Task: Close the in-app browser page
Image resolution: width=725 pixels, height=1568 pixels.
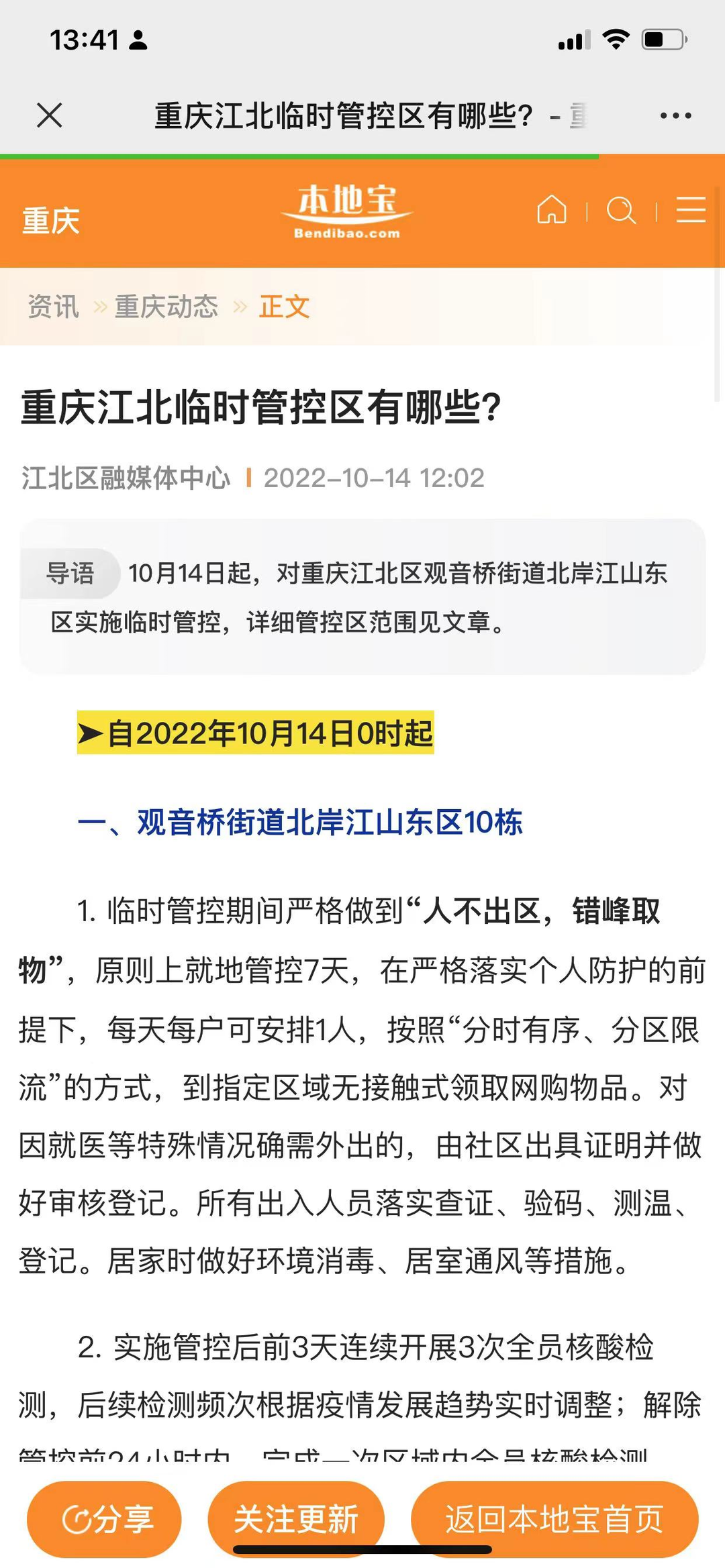Action: click(x=50, y=115)
